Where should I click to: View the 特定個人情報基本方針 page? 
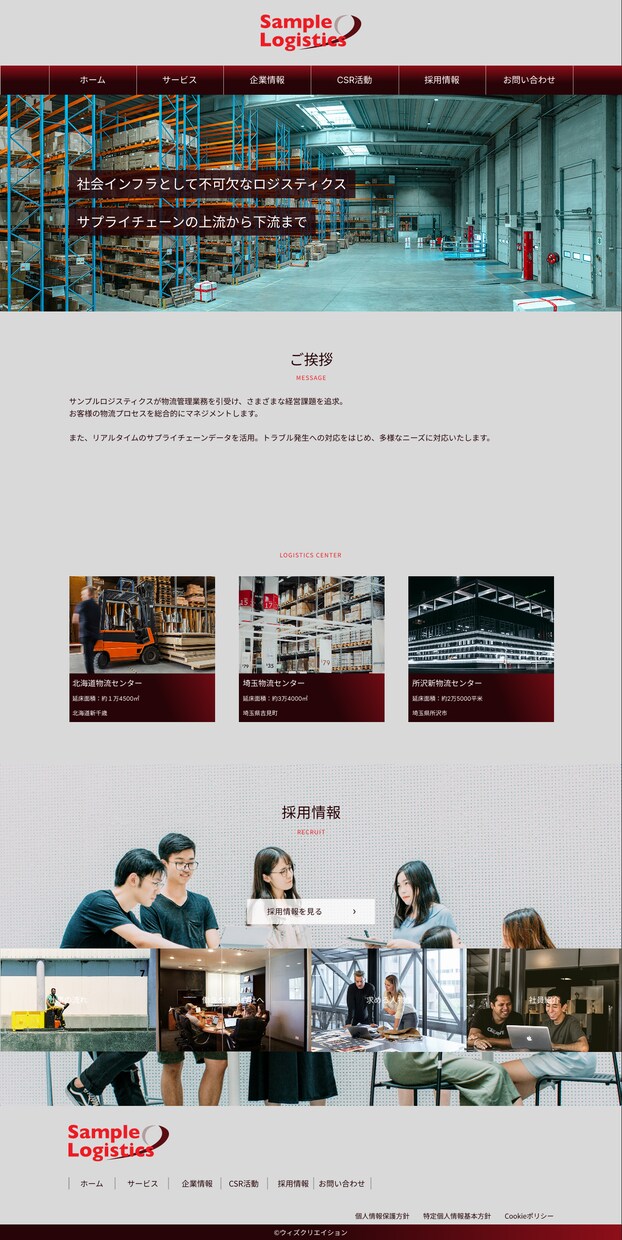[x=457, y=1216]
